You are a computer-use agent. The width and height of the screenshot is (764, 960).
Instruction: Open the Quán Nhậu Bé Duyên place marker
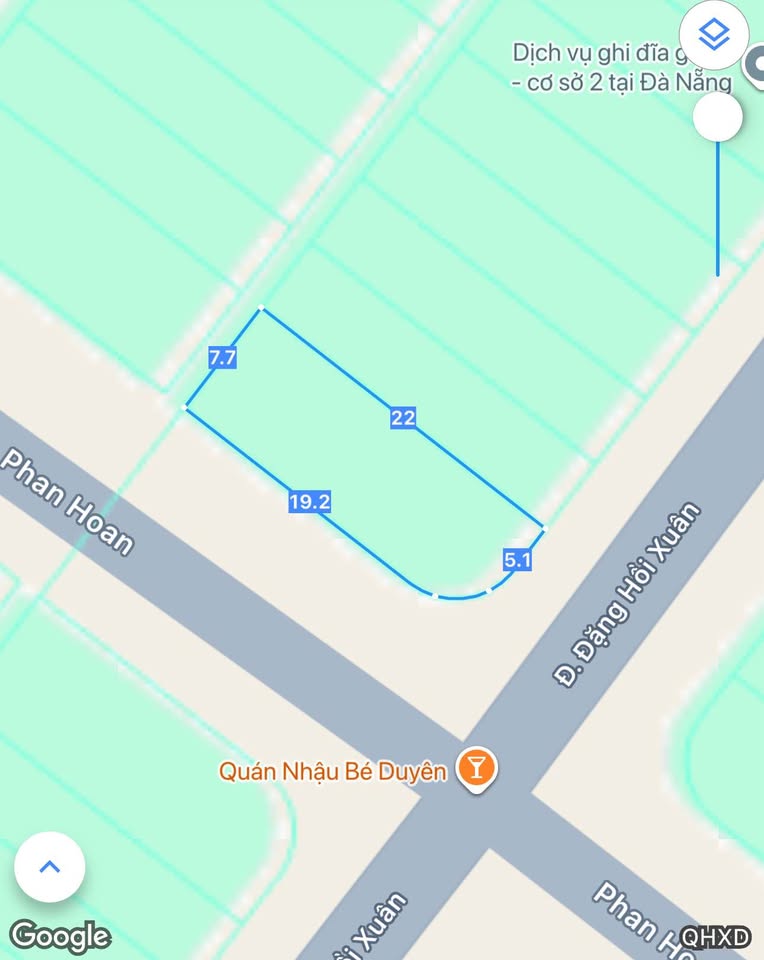pos(476,769)
